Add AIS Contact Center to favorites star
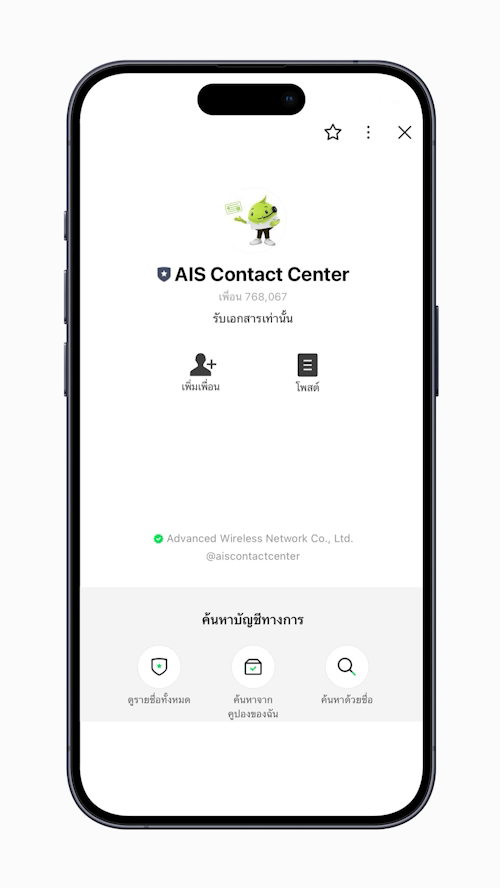500x888 pixels. coord(333,133)
